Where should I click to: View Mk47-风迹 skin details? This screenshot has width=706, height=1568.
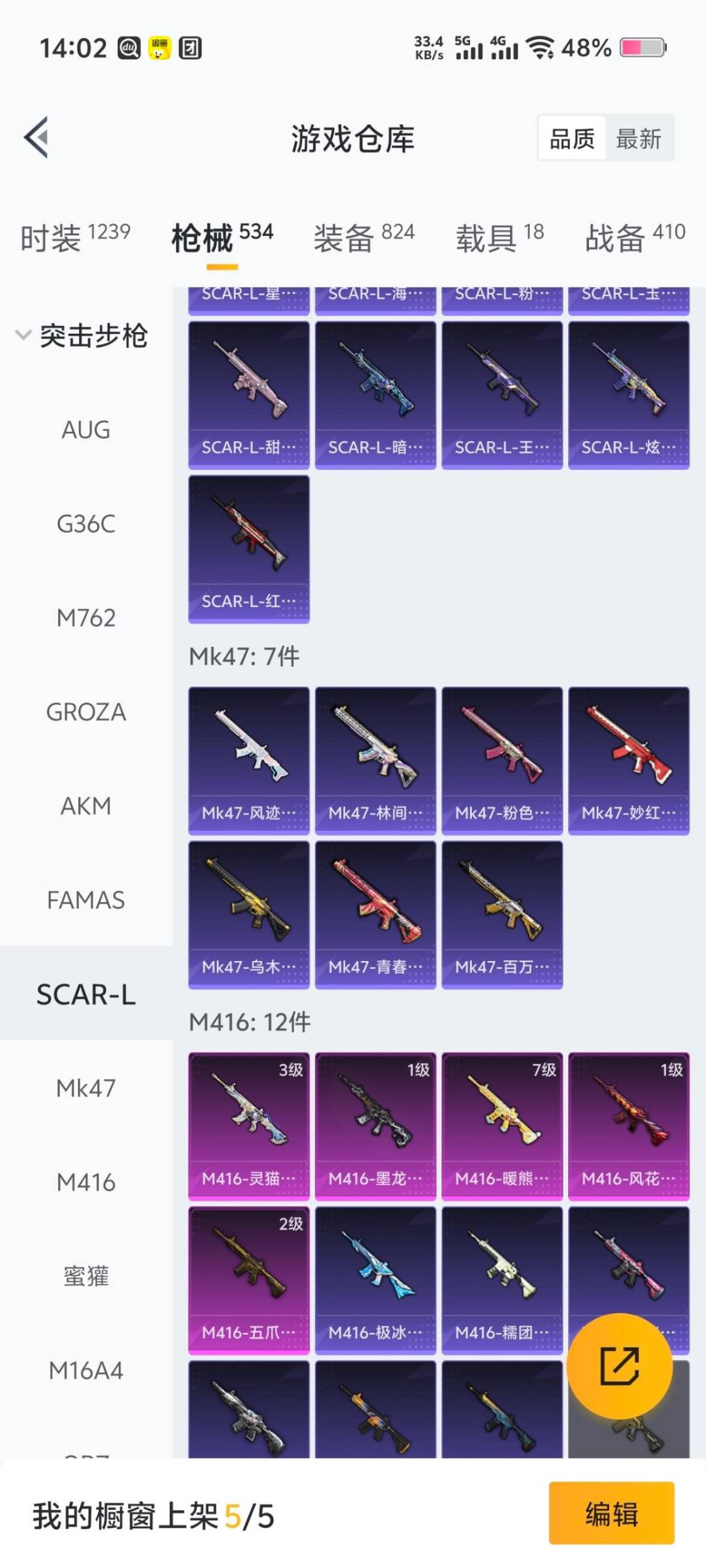[248, 760]
